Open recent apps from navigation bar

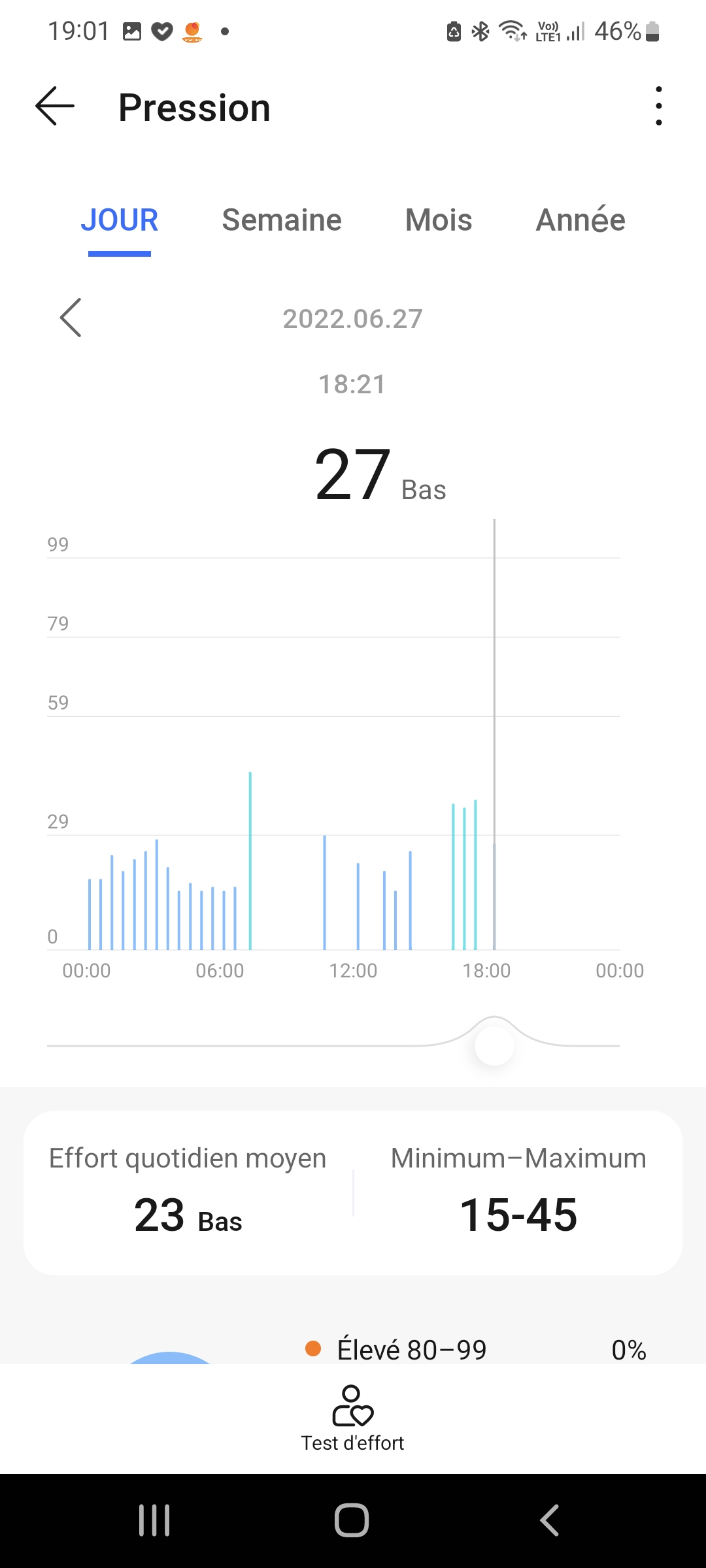point(154,1520)
